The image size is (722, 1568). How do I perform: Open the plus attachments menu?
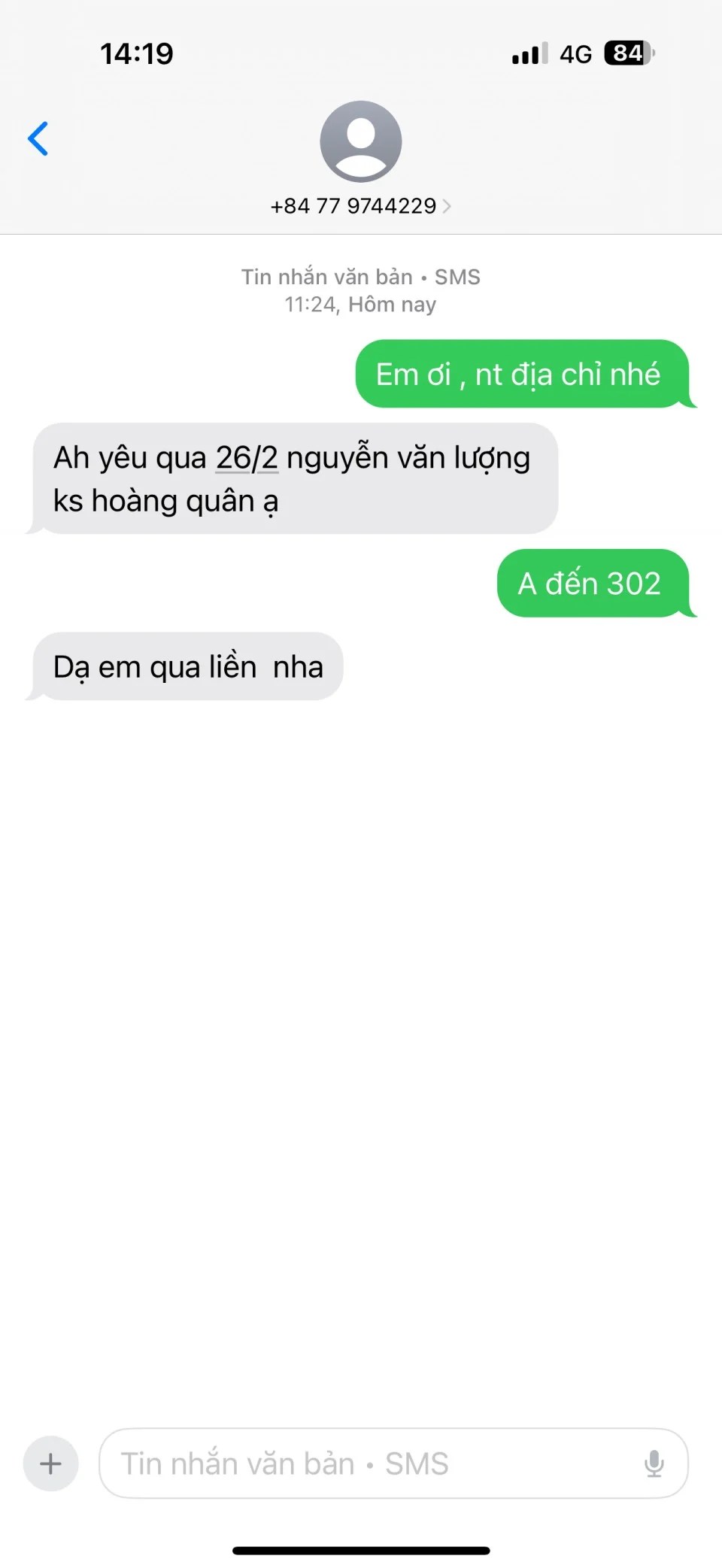pos(51,1463)
